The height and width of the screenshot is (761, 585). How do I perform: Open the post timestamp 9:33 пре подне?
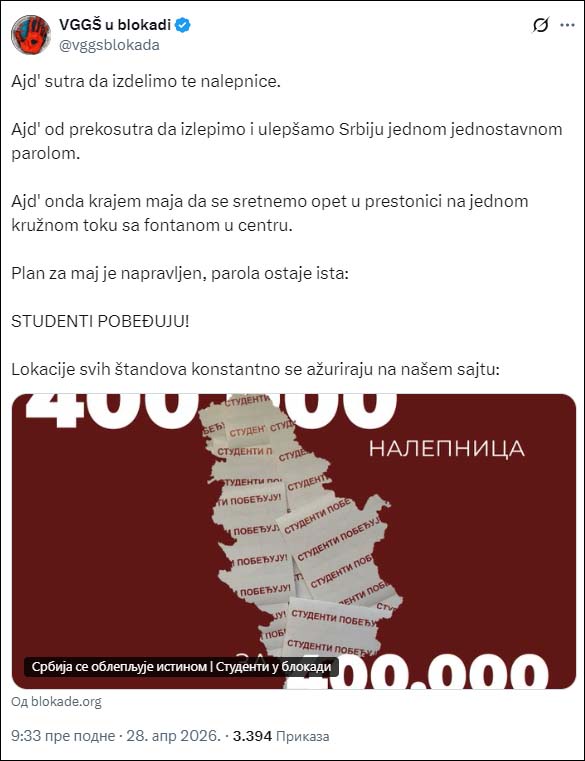63,736
